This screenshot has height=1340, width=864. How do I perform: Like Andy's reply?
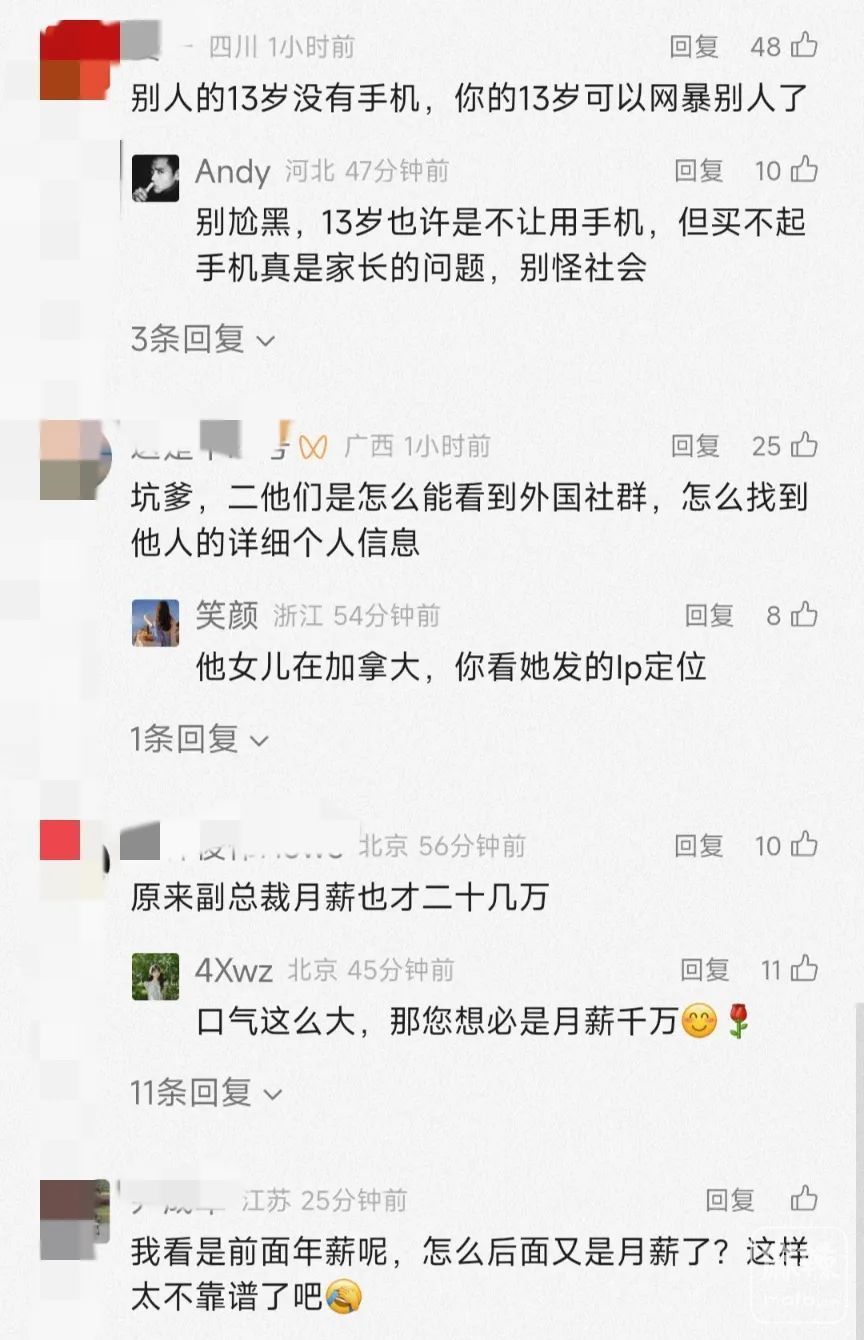pos(804,171)
